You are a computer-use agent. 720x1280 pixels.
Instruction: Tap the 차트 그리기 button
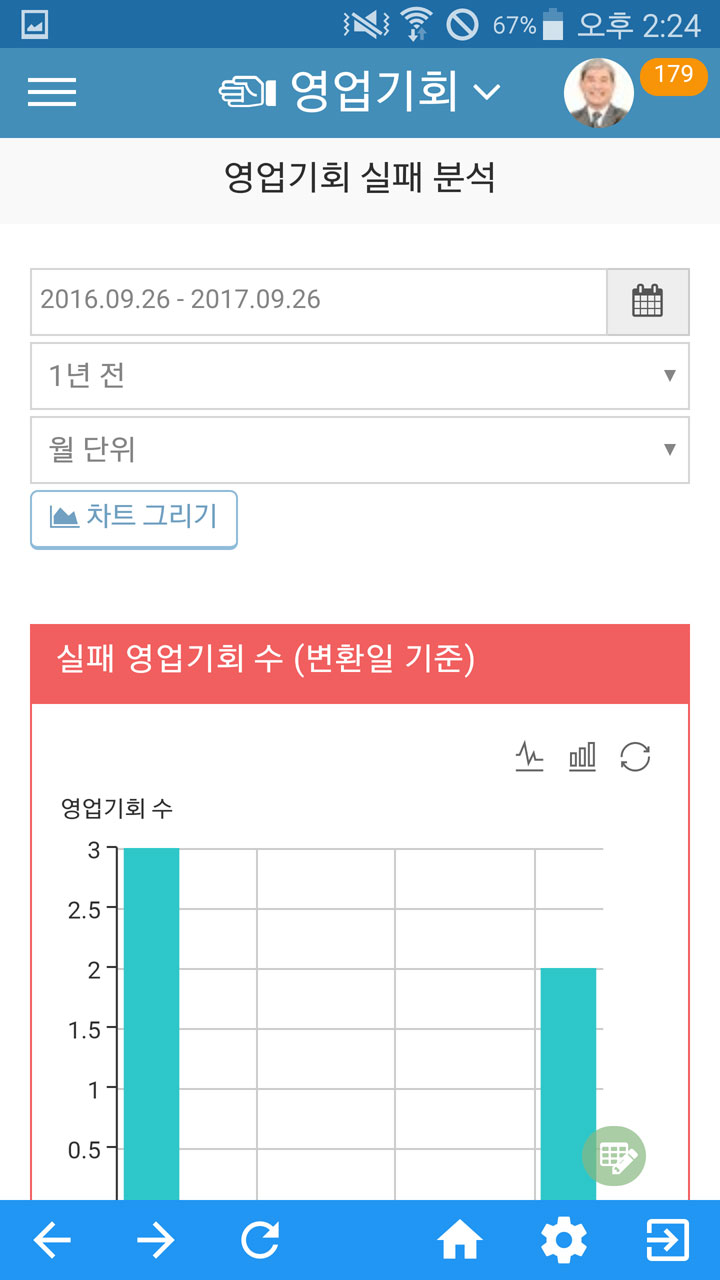[x=134, y=519]
